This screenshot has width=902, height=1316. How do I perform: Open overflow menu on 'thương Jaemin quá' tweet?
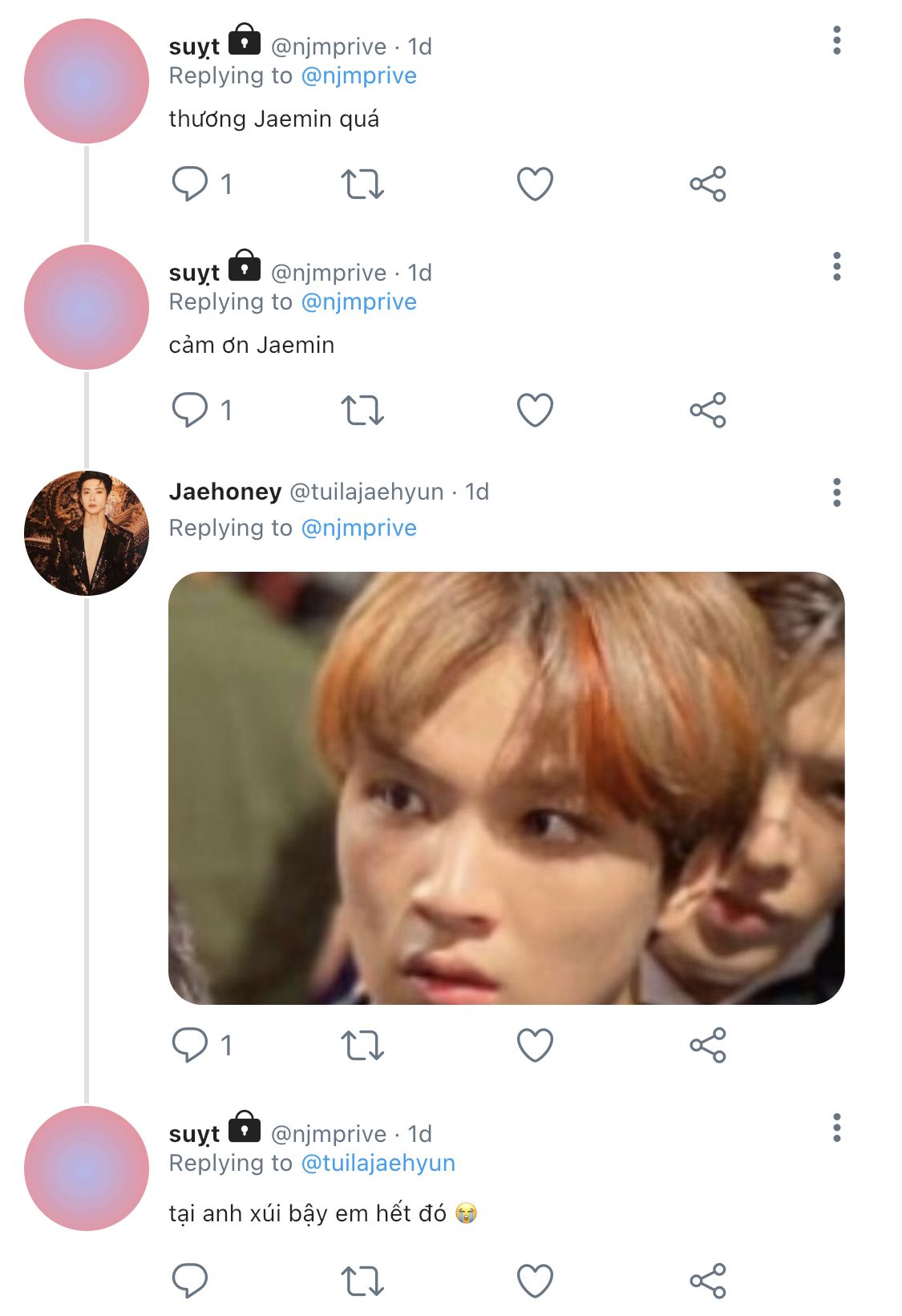pyautogui.click(x=836, y=40)
